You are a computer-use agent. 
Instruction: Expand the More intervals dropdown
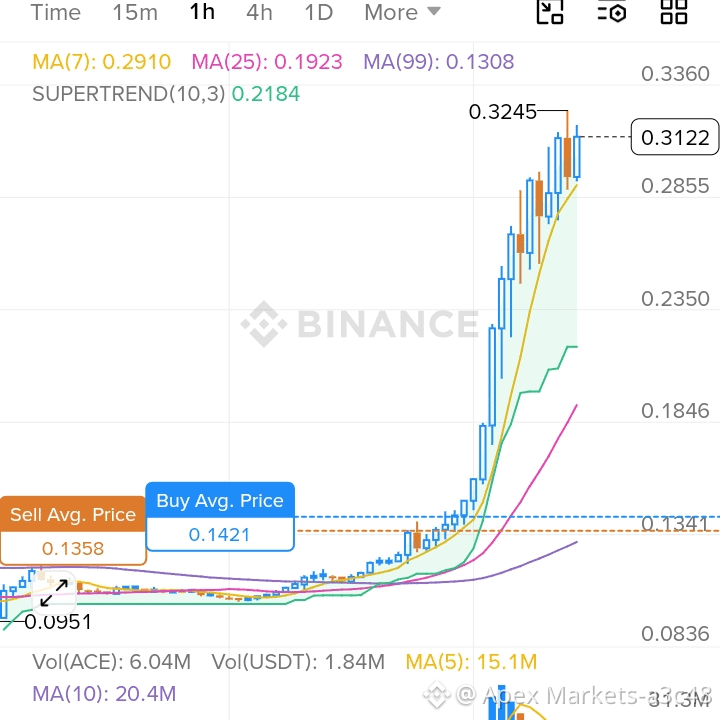click(402, 12)
